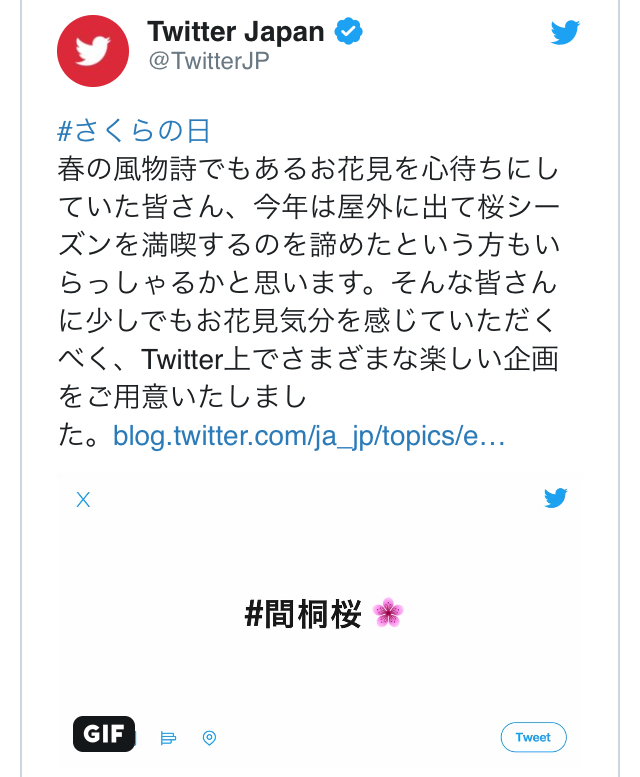
Task: Follow the blog.twitter.com/ja_jp/topics link
Action: (x=309, y=437)
